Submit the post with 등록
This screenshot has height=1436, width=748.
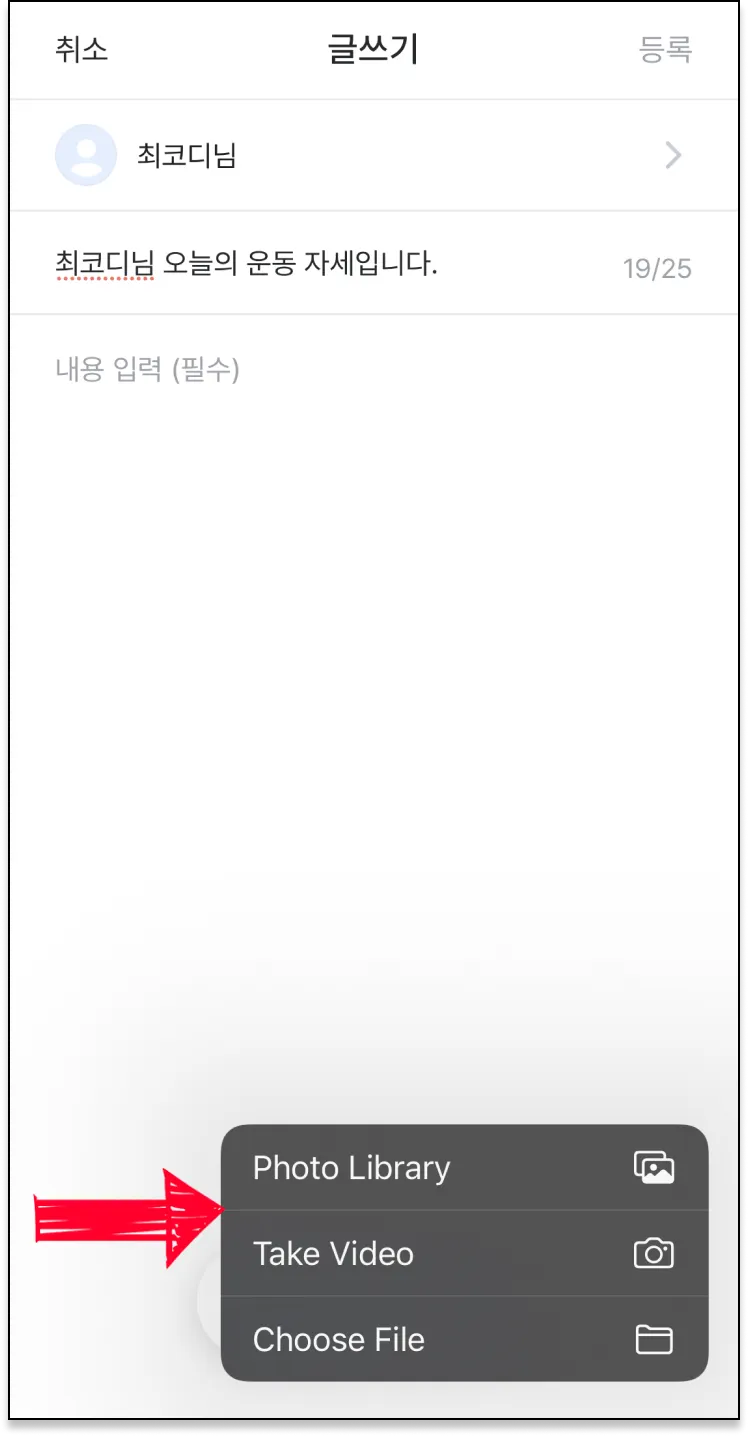pyautogui.click(x=665, y=49)
